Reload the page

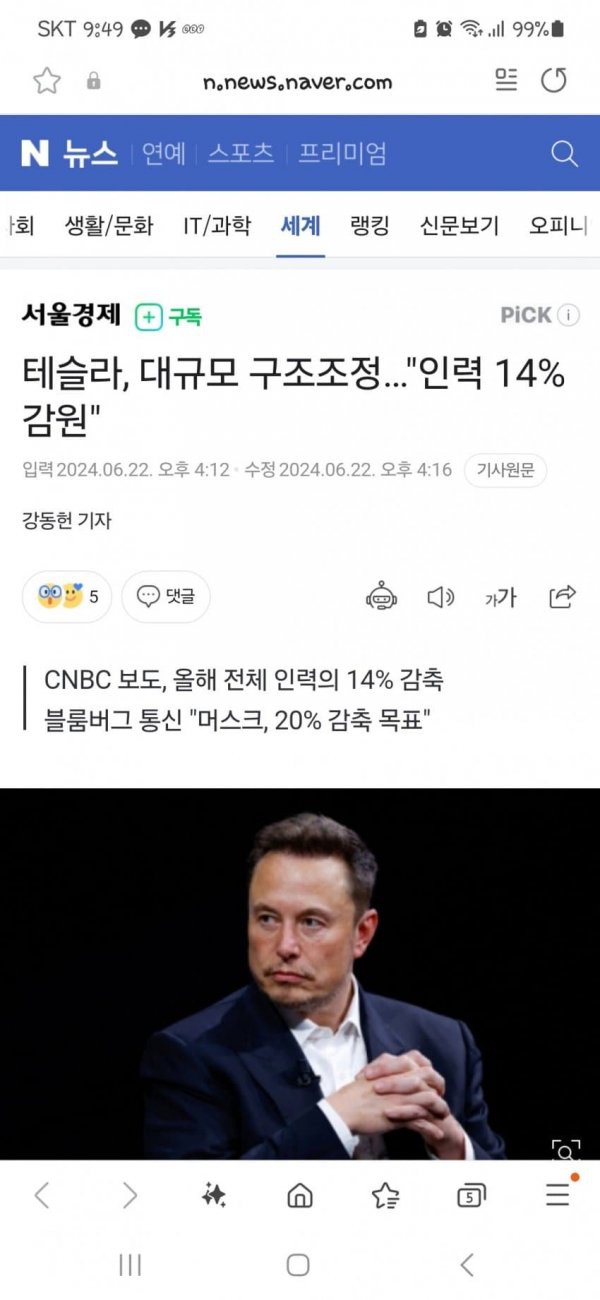(x=554, y=81)
